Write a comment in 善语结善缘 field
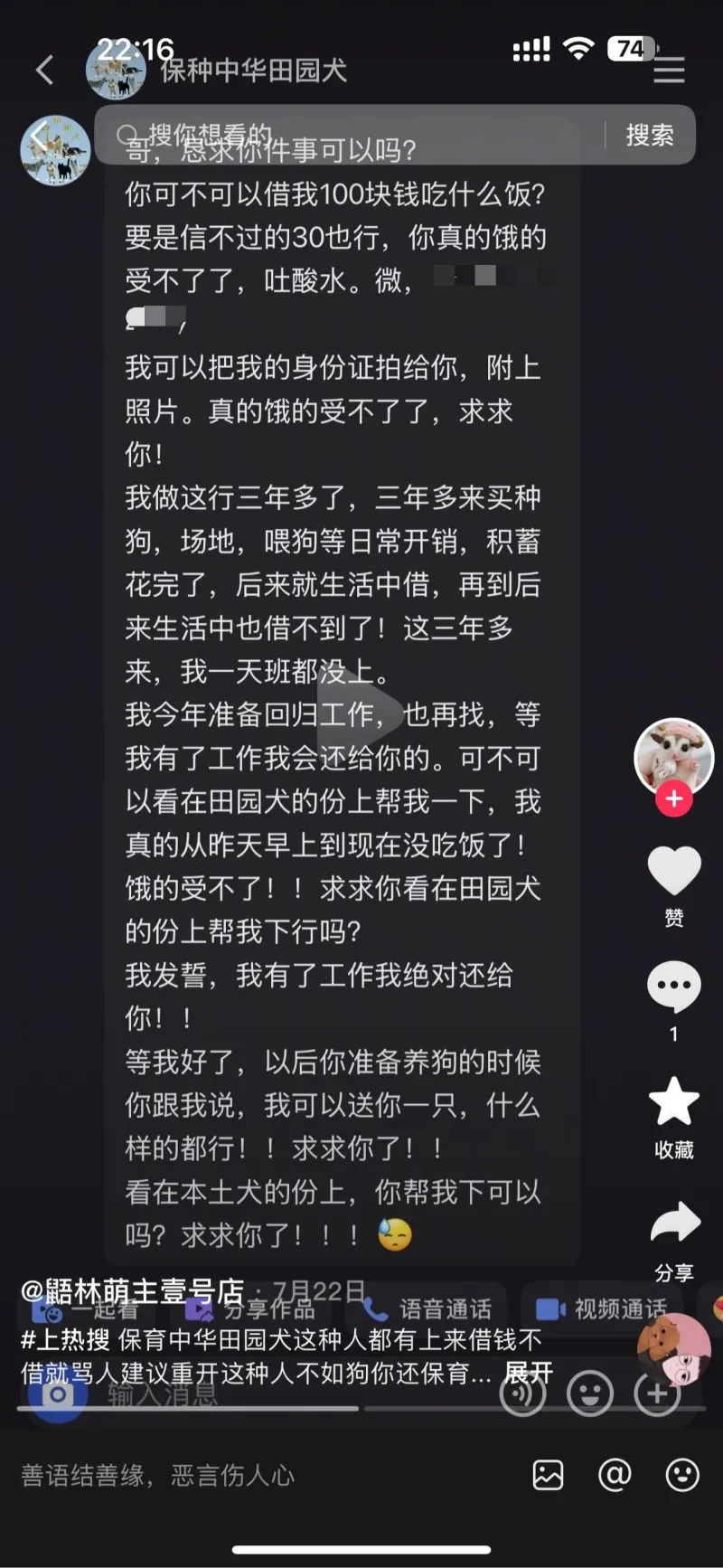The image size is (723, 1568). coord(226,1476)
